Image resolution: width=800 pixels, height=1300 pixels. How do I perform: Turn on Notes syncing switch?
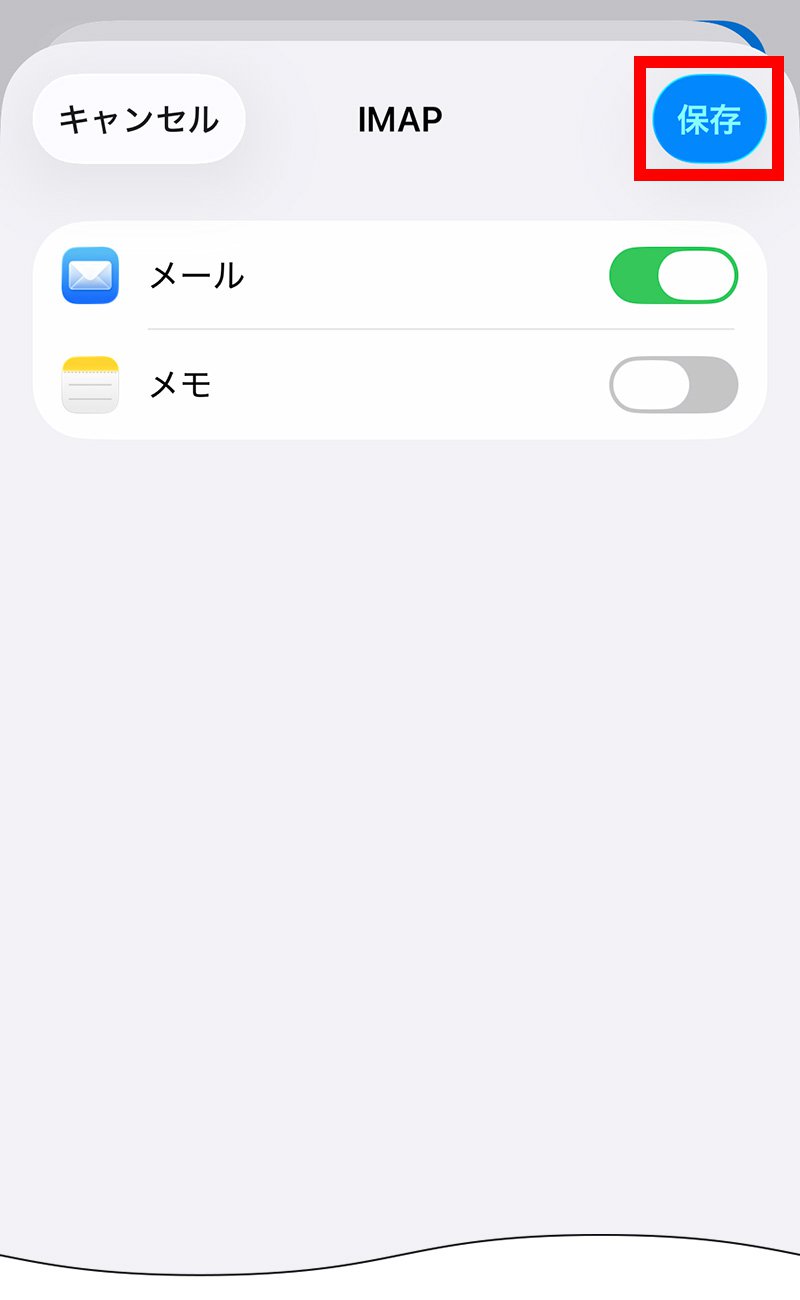[x=673, y=385]
